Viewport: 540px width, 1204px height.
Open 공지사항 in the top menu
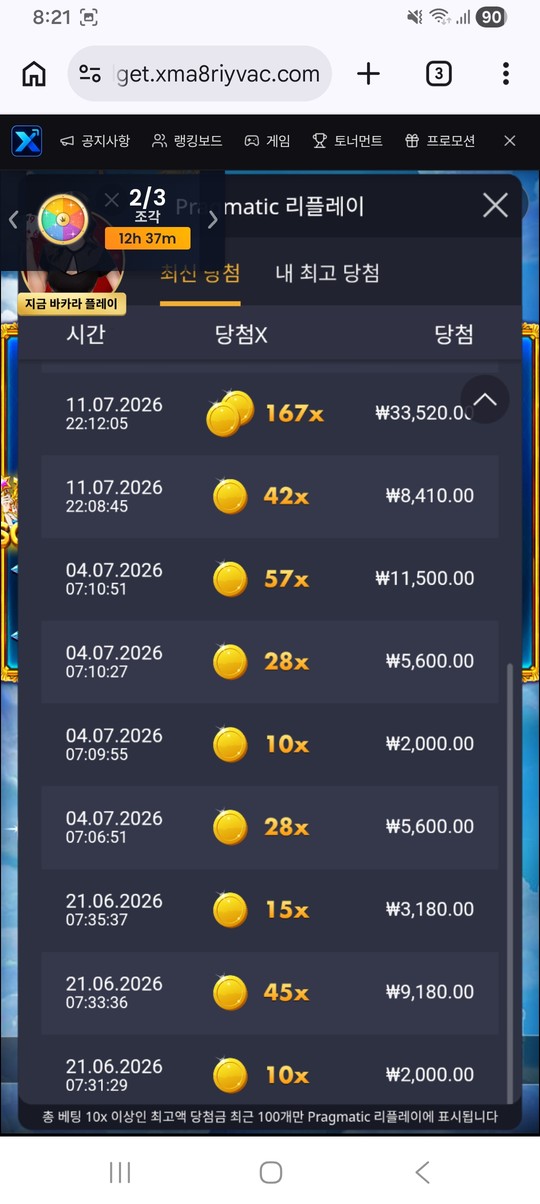pyautogui.click(x=95, y=141)
